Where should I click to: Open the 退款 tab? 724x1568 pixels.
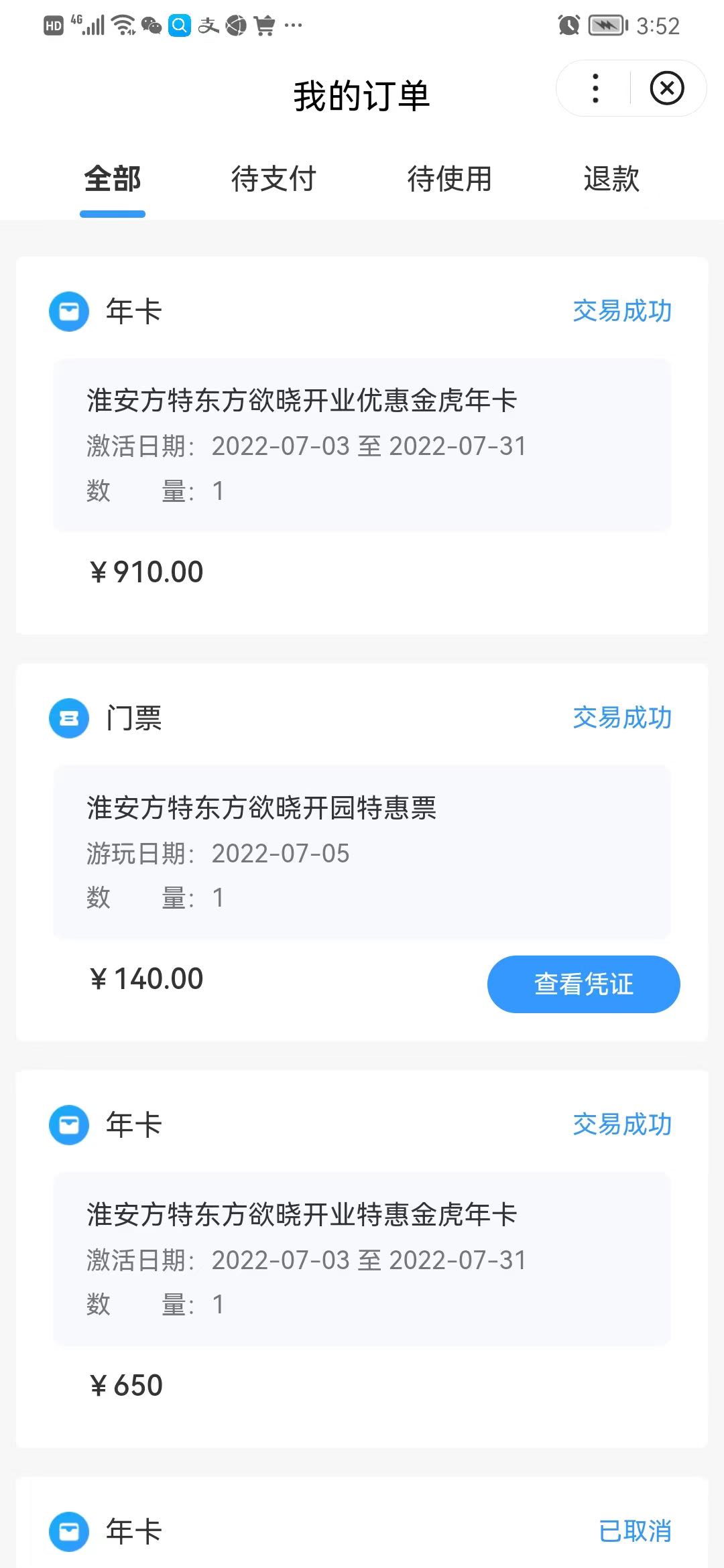tap(611, 179)
